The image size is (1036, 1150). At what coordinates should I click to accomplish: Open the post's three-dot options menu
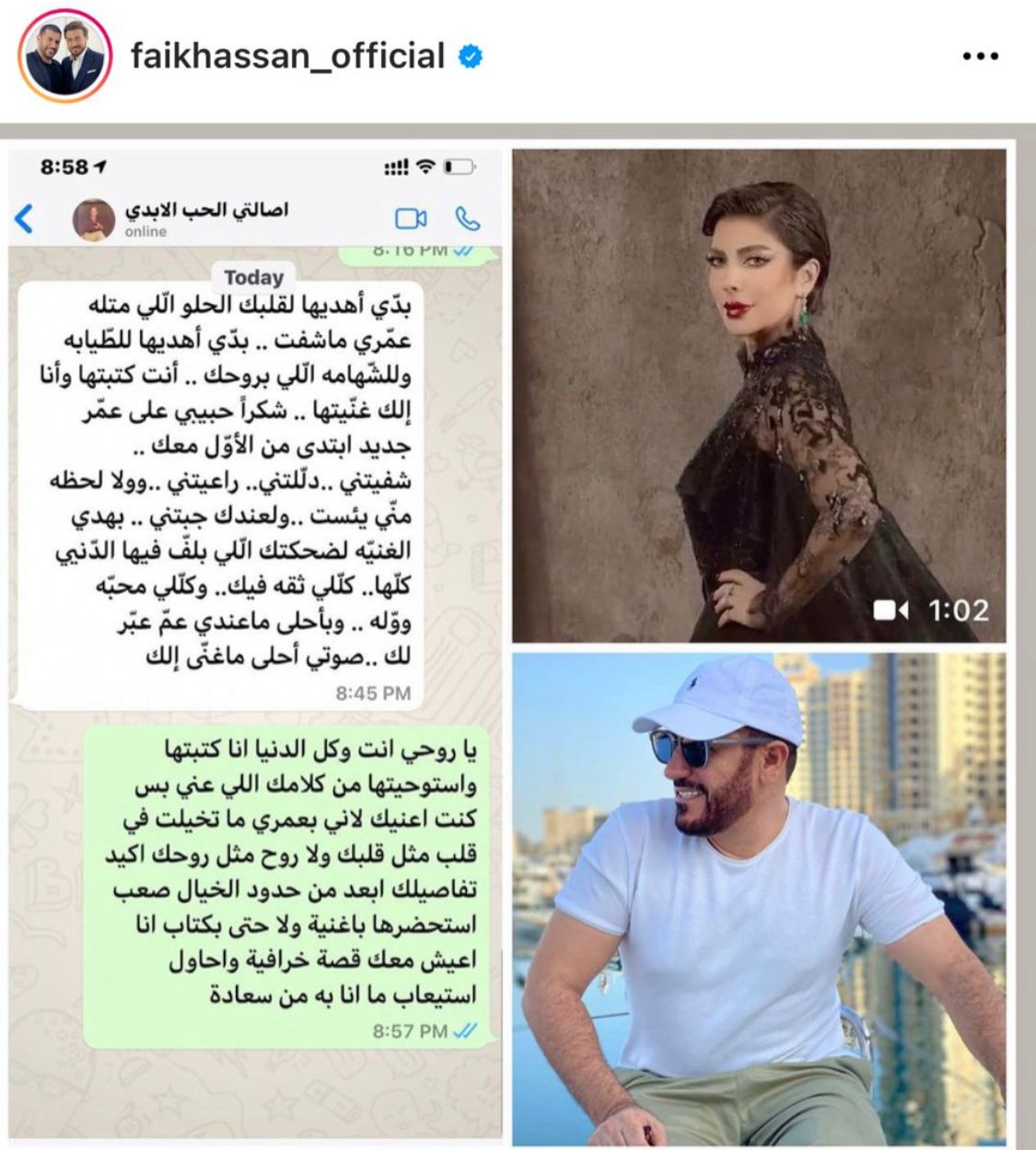980,57
